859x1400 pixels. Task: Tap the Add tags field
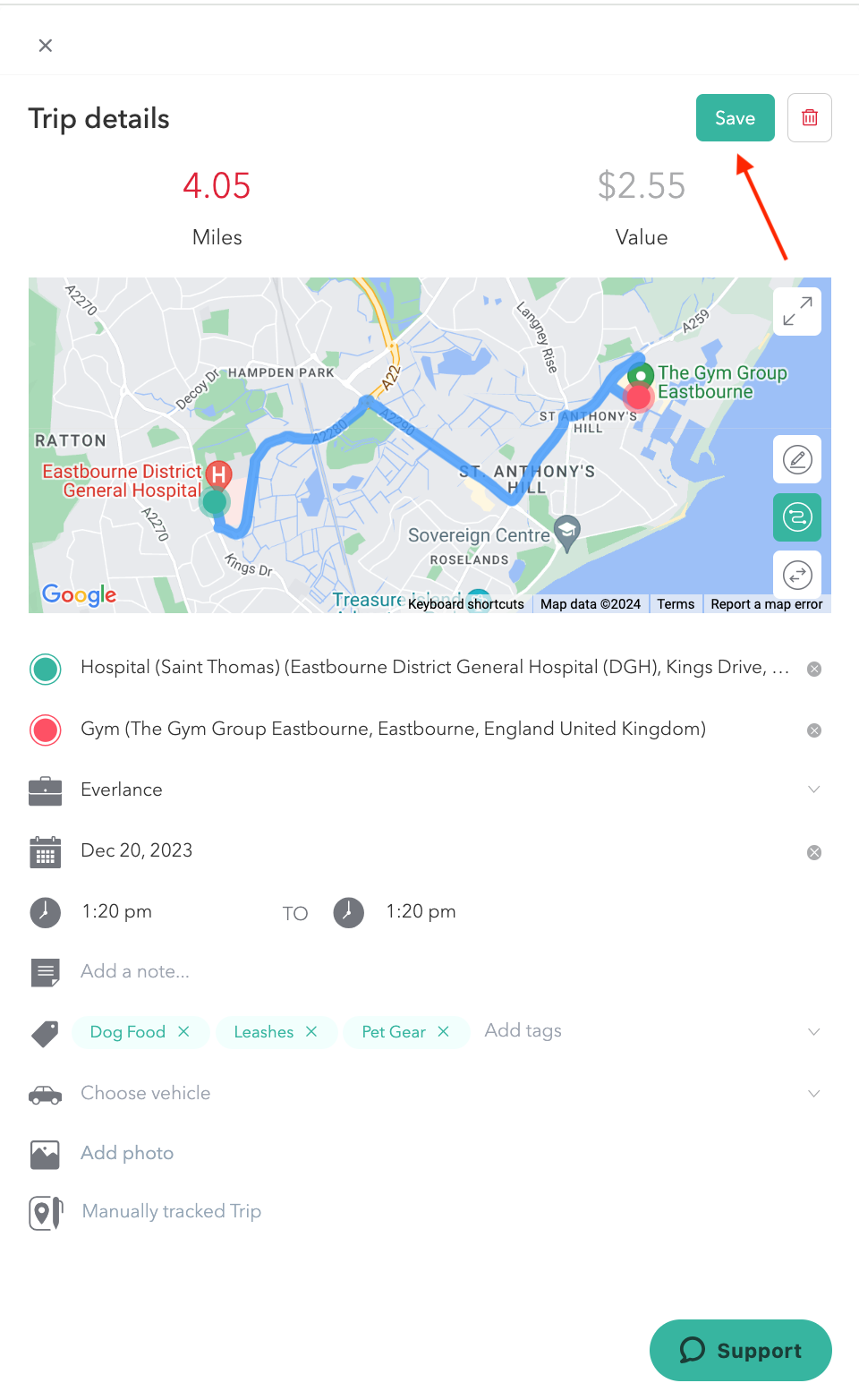point(523,1030)
